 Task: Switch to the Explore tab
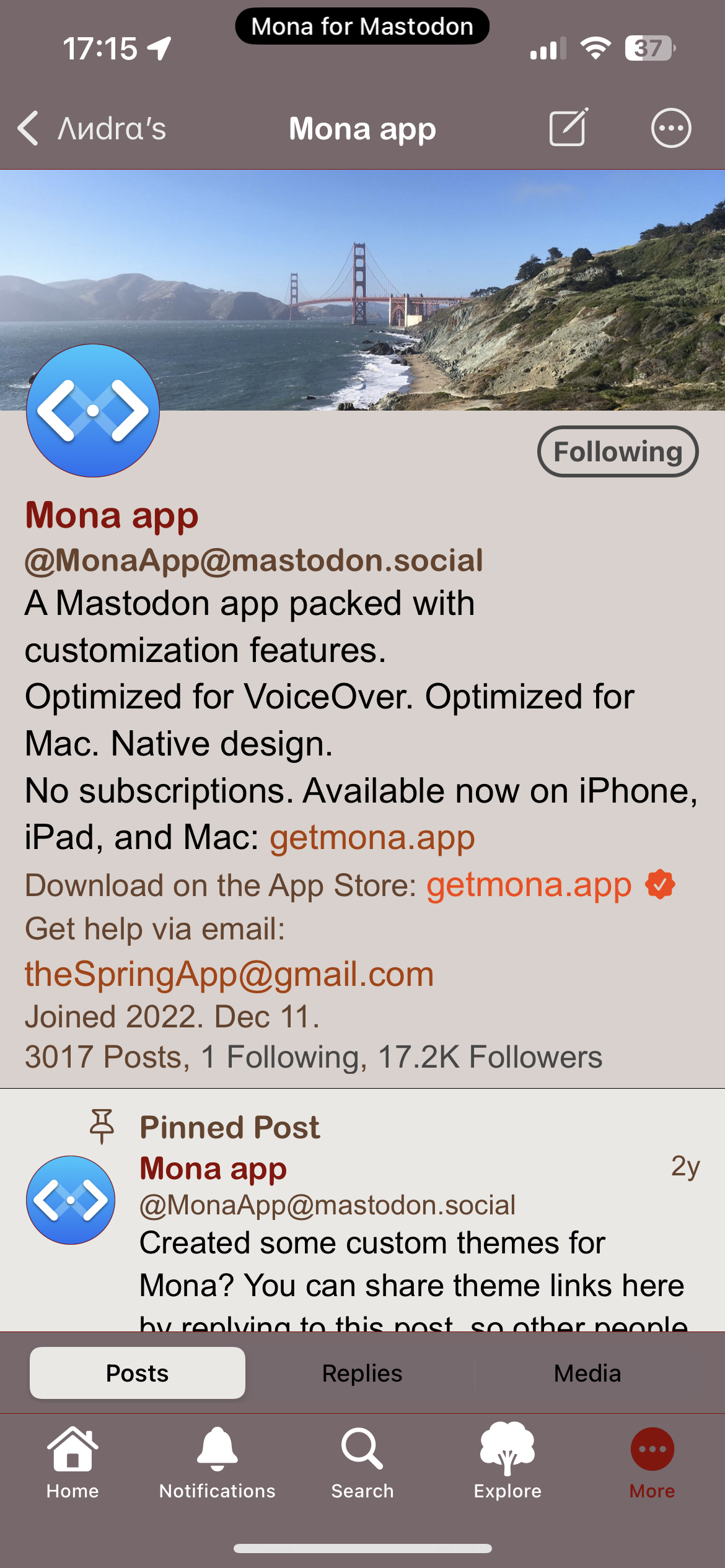pyautogui.click(x=507, y=1463)
